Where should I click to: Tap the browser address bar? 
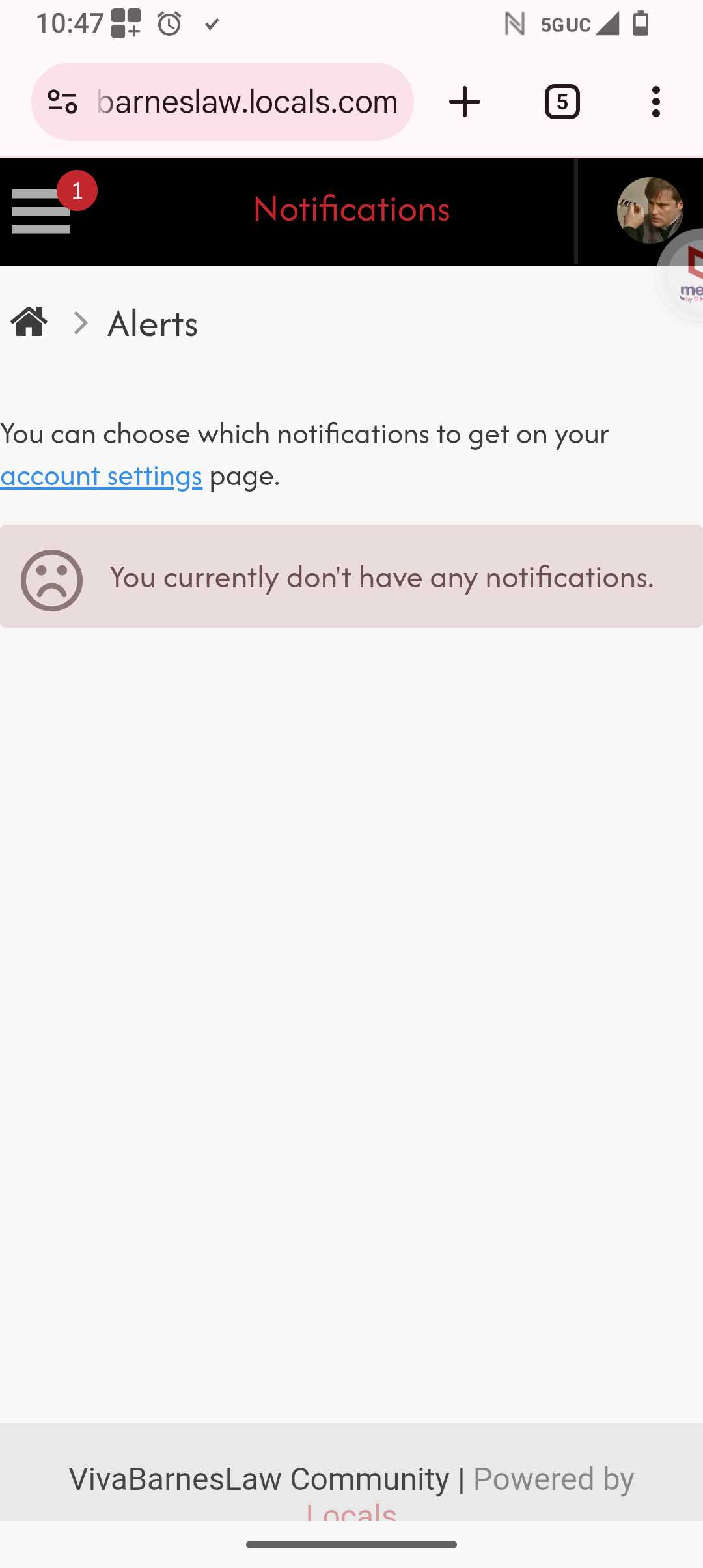tap(247, 102)
